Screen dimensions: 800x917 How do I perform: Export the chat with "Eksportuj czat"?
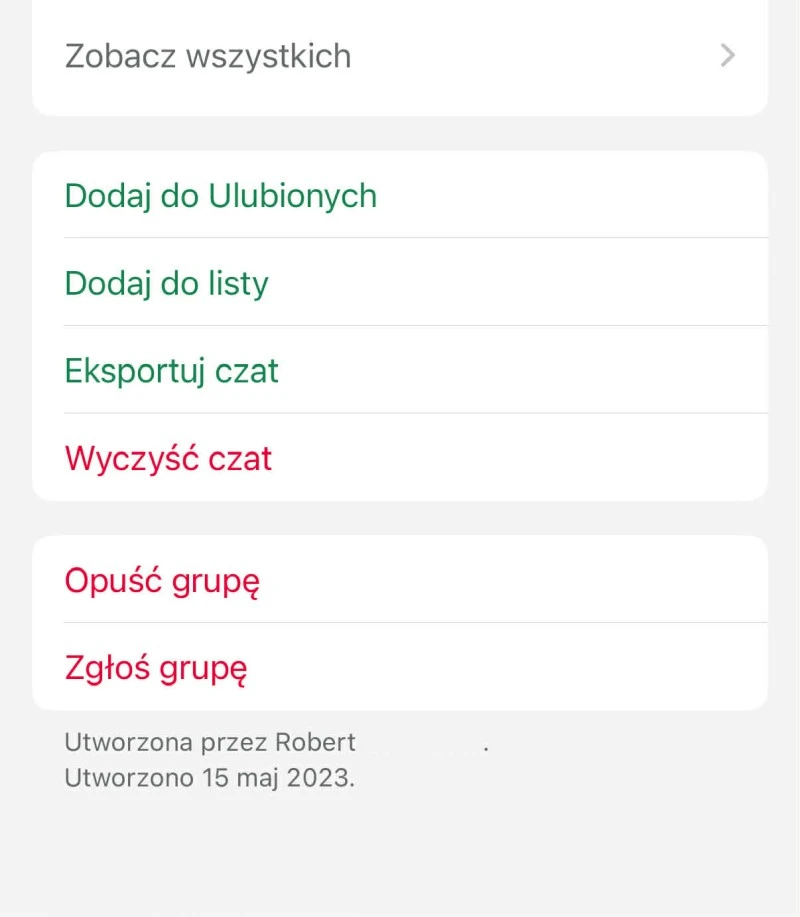(x=171, y=370)
